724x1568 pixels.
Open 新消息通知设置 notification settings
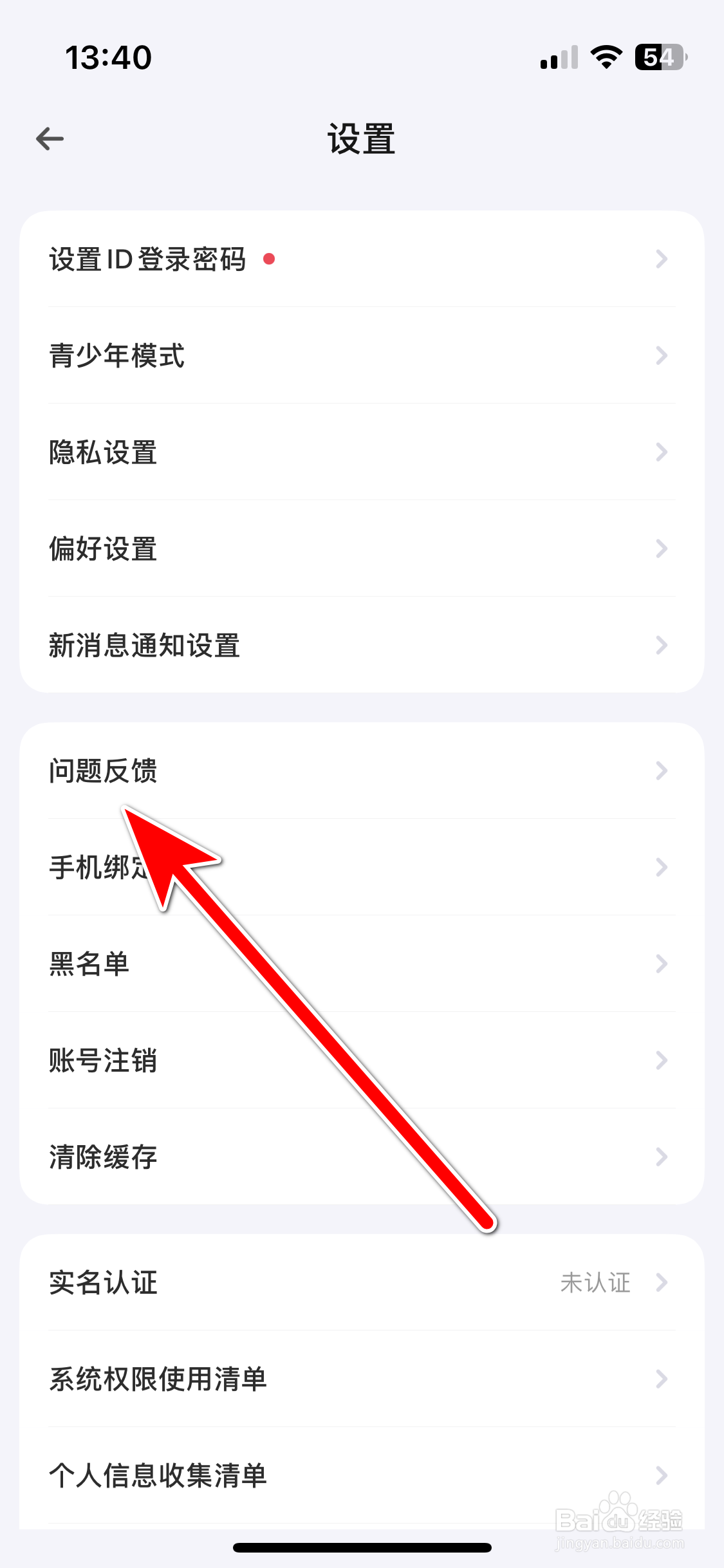(145, 646)
